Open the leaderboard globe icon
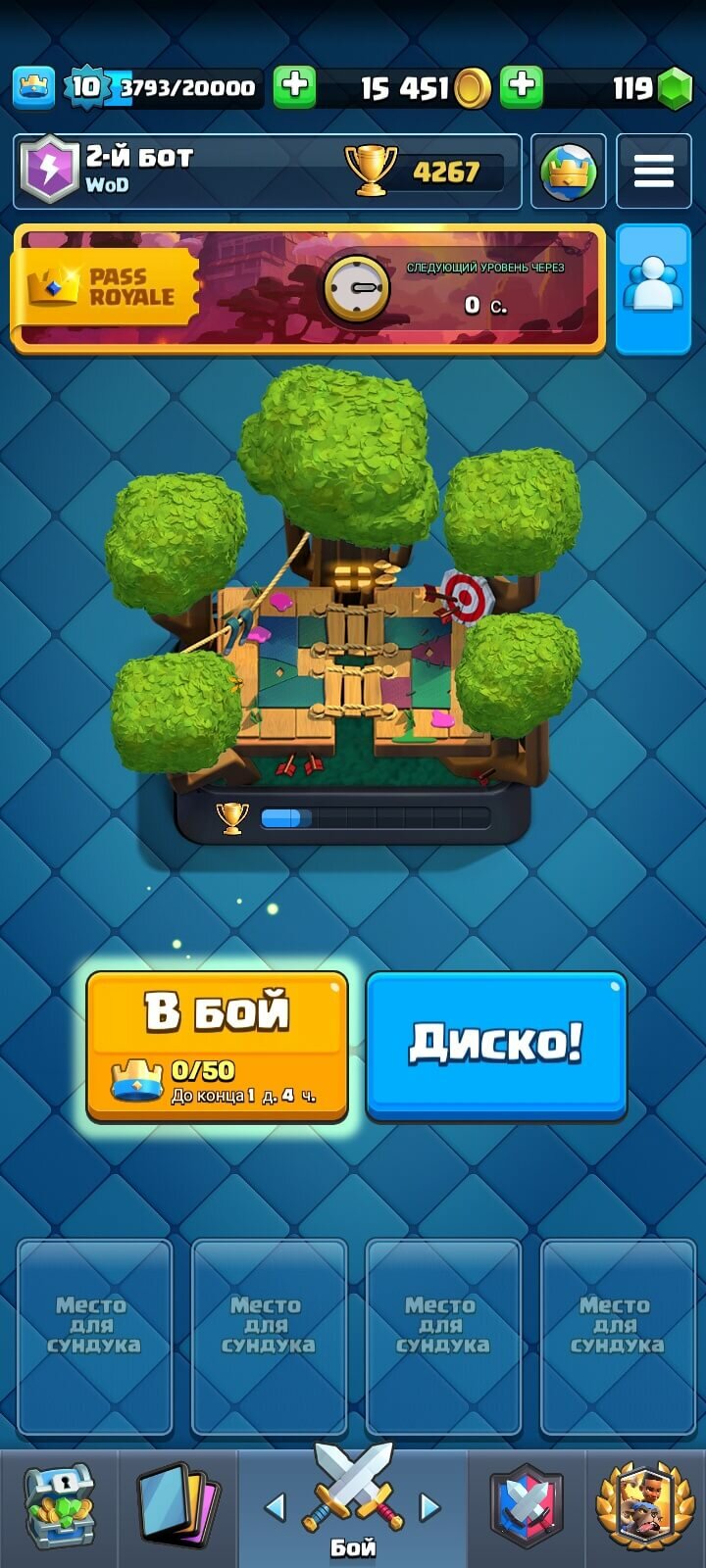This screenshot has height=1568, width=706. point(569,171)
